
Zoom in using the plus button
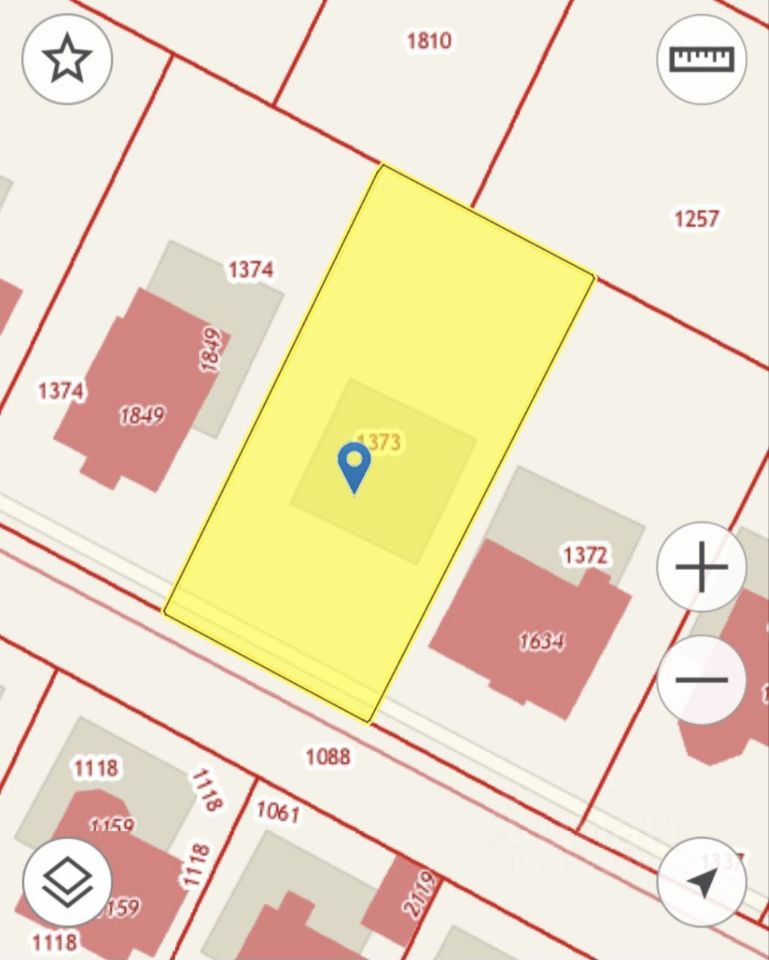pyautogui.click(x=701, y=568)
